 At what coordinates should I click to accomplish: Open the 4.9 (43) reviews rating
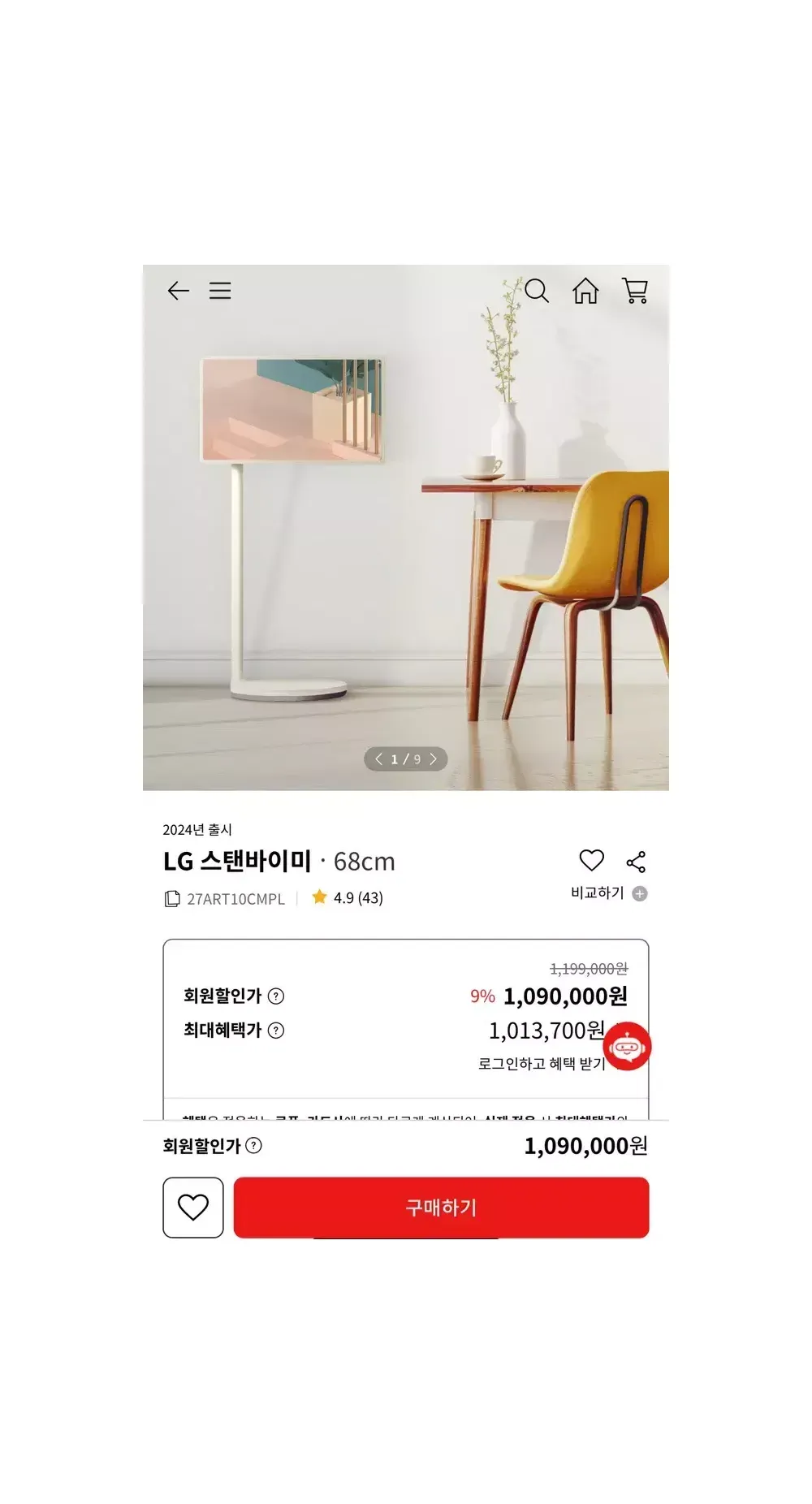click(x=348, y=898)
